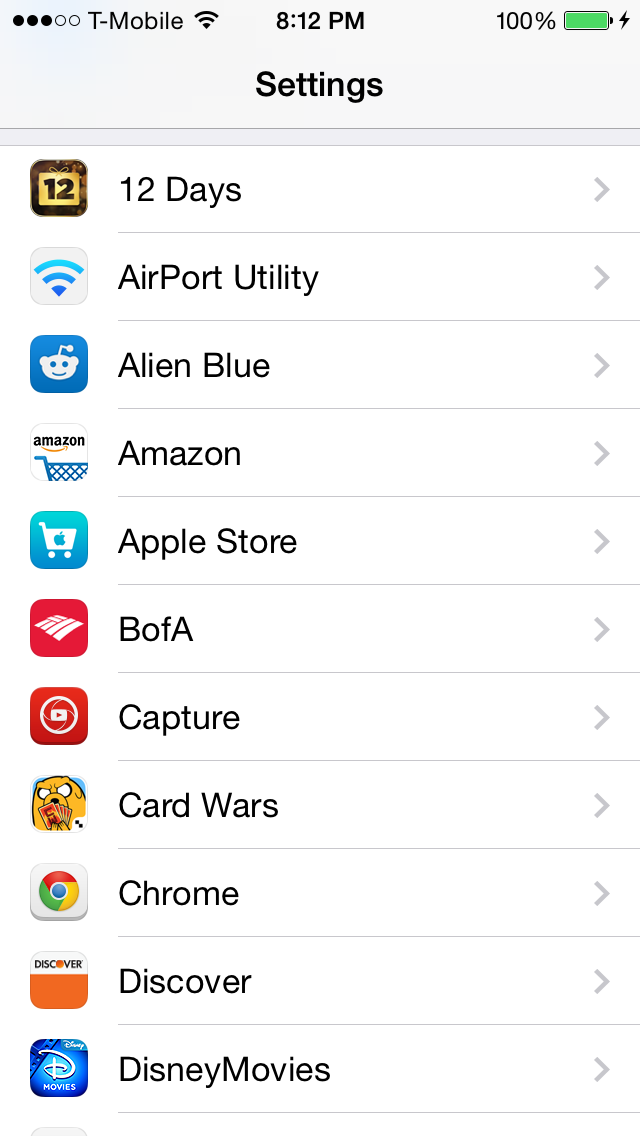Open AirPort Utility settings
This screenshot has height=1136, width=640.
click(320, 277)
